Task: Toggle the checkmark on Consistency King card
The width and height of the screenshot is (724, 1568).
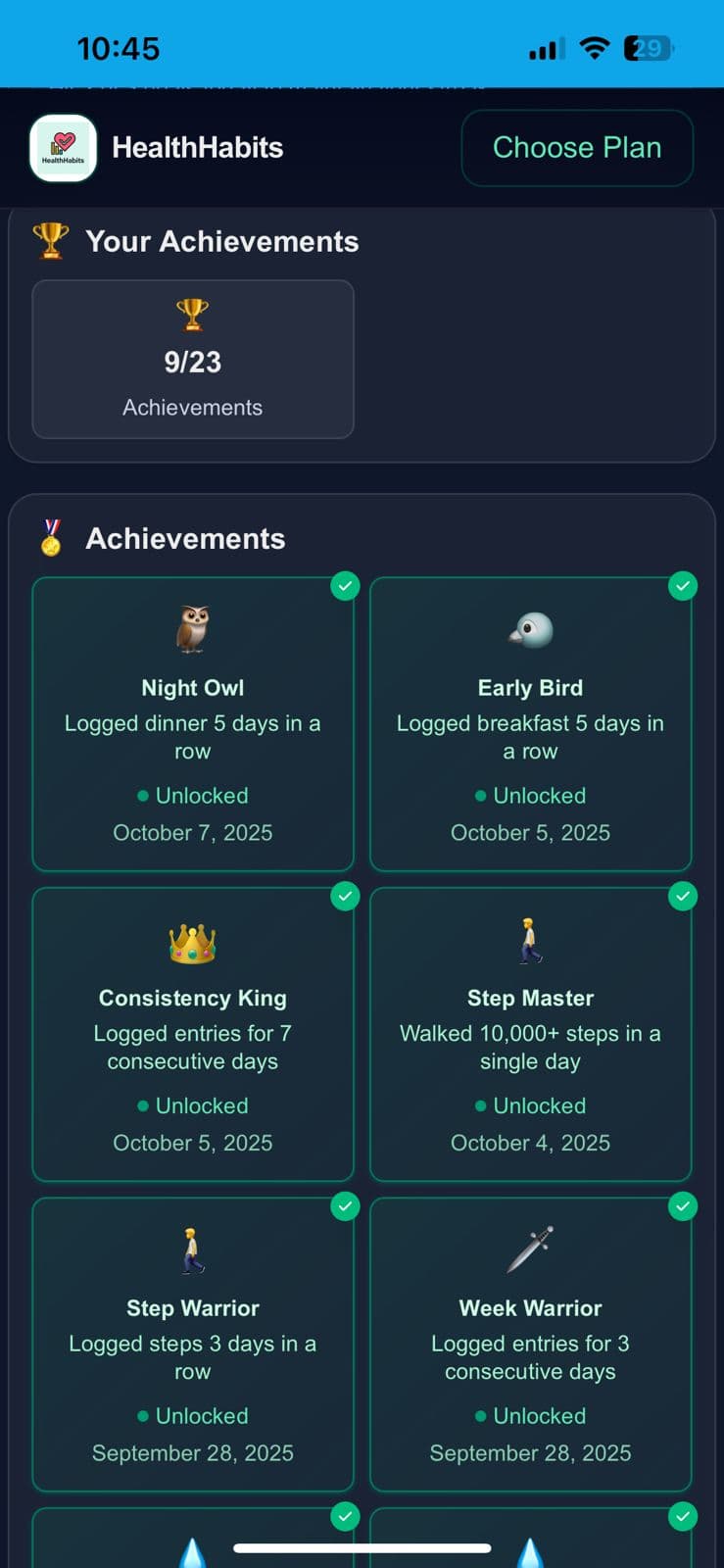Action: tap(345, 896)
